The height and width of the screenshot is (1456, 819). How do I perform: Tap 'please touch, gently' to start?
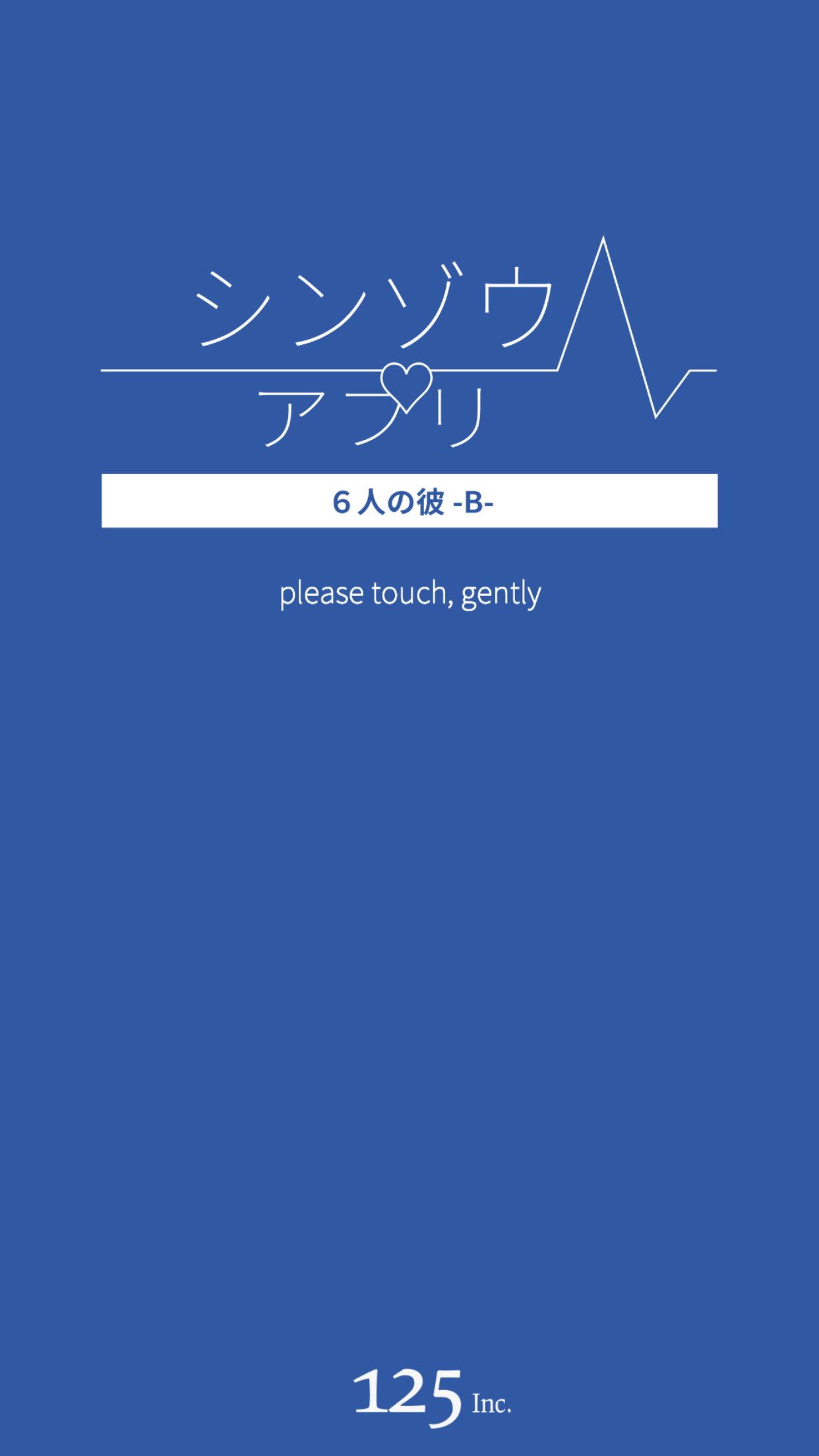(x=409, y=593)
